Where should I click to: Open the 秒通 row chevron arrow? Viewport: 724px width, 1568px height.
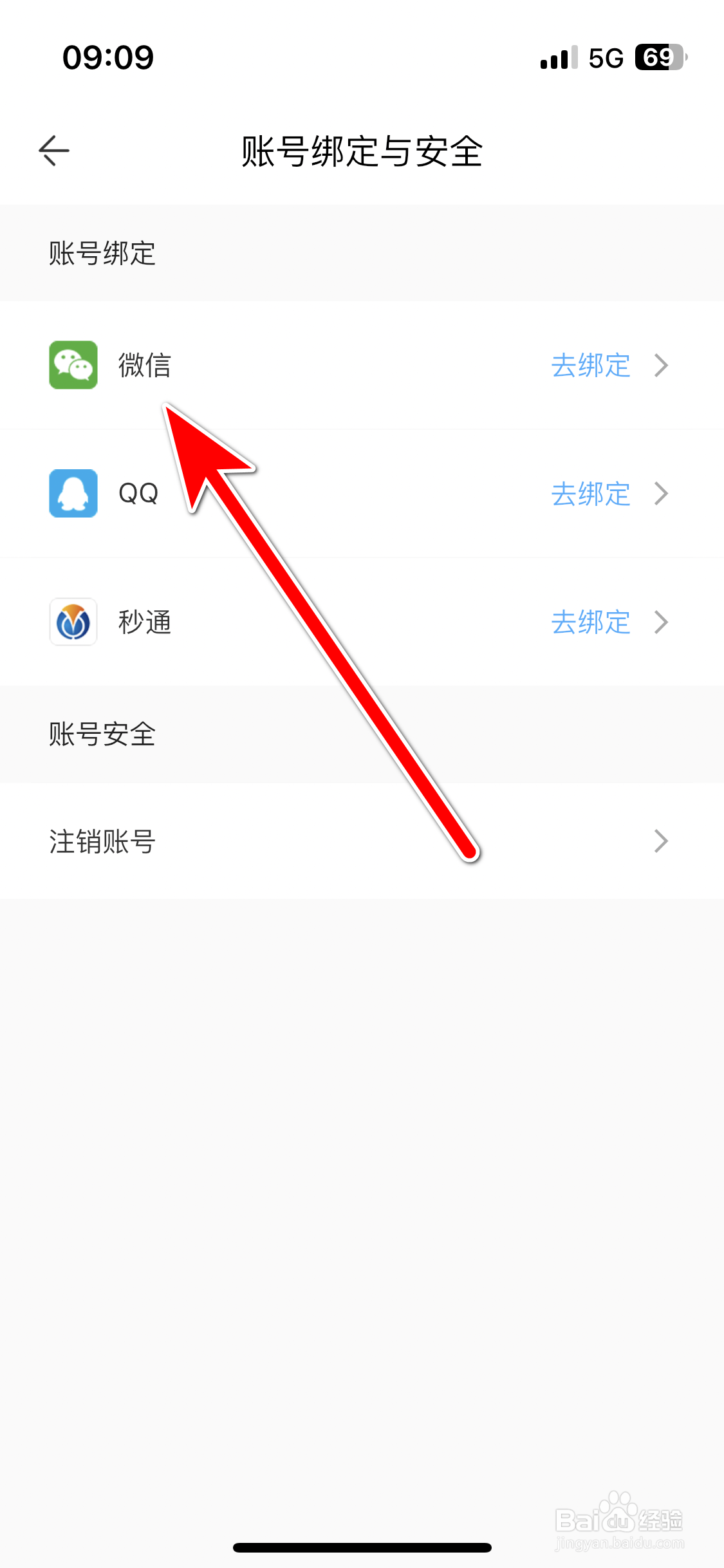(662, 622)
